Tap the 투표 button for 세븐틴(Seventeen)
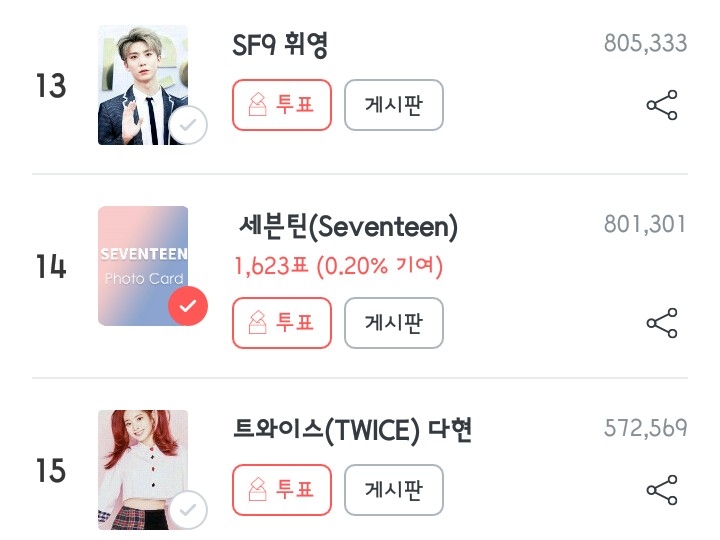Screen dimensions: 720x540 [x=282, y=323]
